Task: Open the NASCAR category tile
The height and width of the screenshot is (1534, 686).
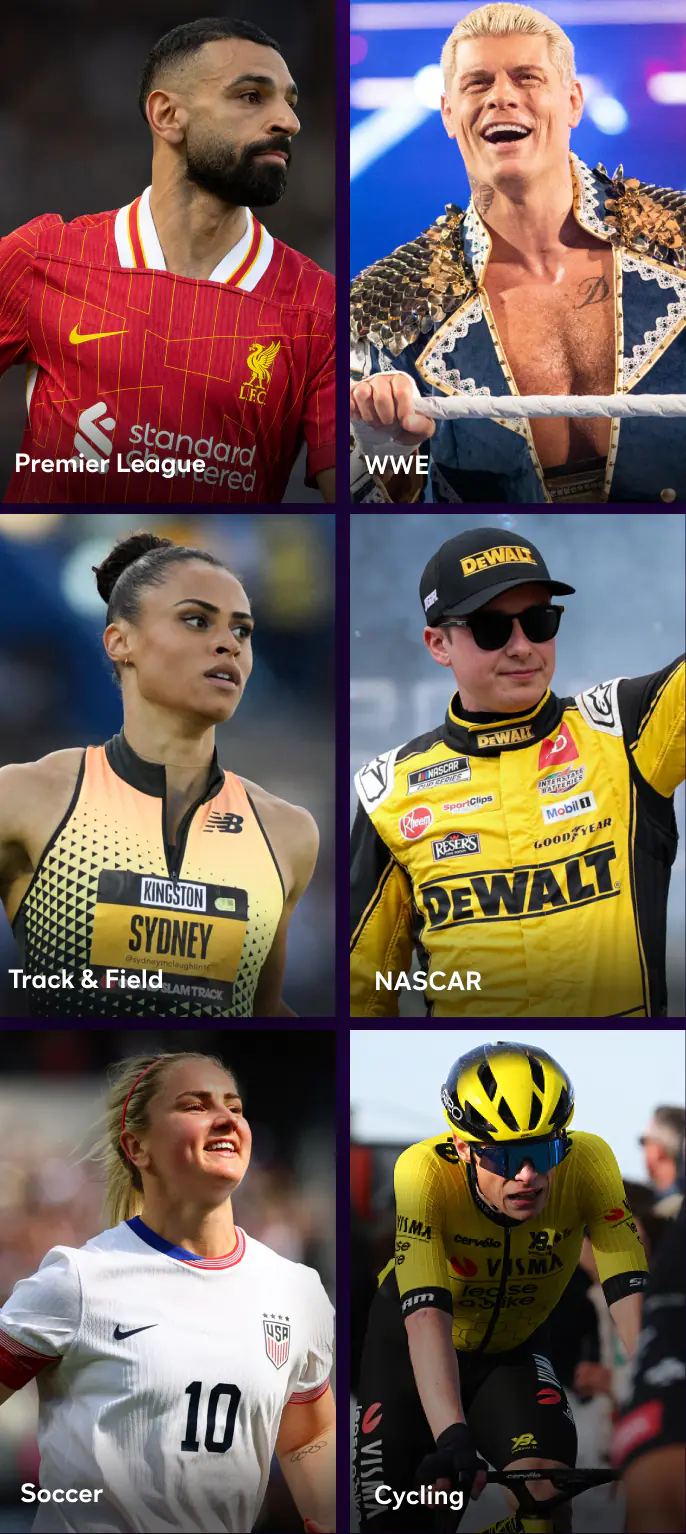Action: coord(518,765)
